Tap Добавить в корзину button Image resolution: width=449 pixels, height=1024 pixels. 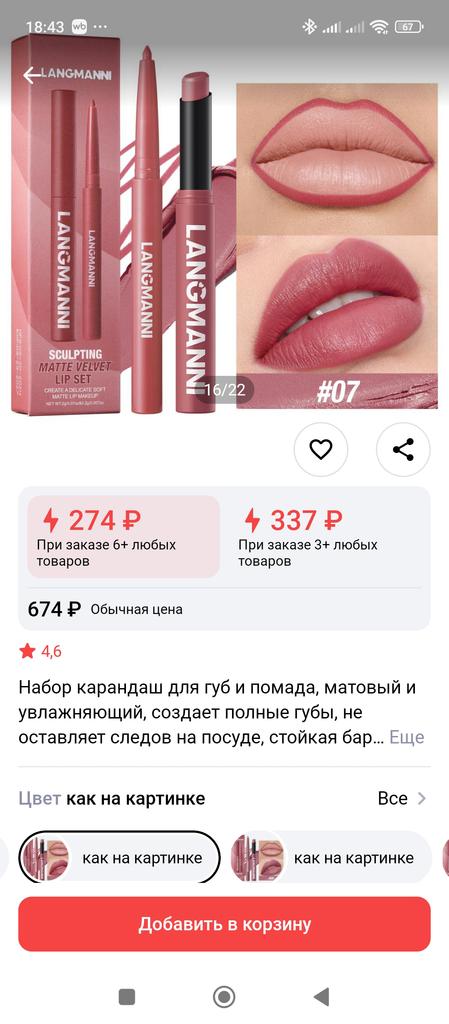[x=224, y=924]
